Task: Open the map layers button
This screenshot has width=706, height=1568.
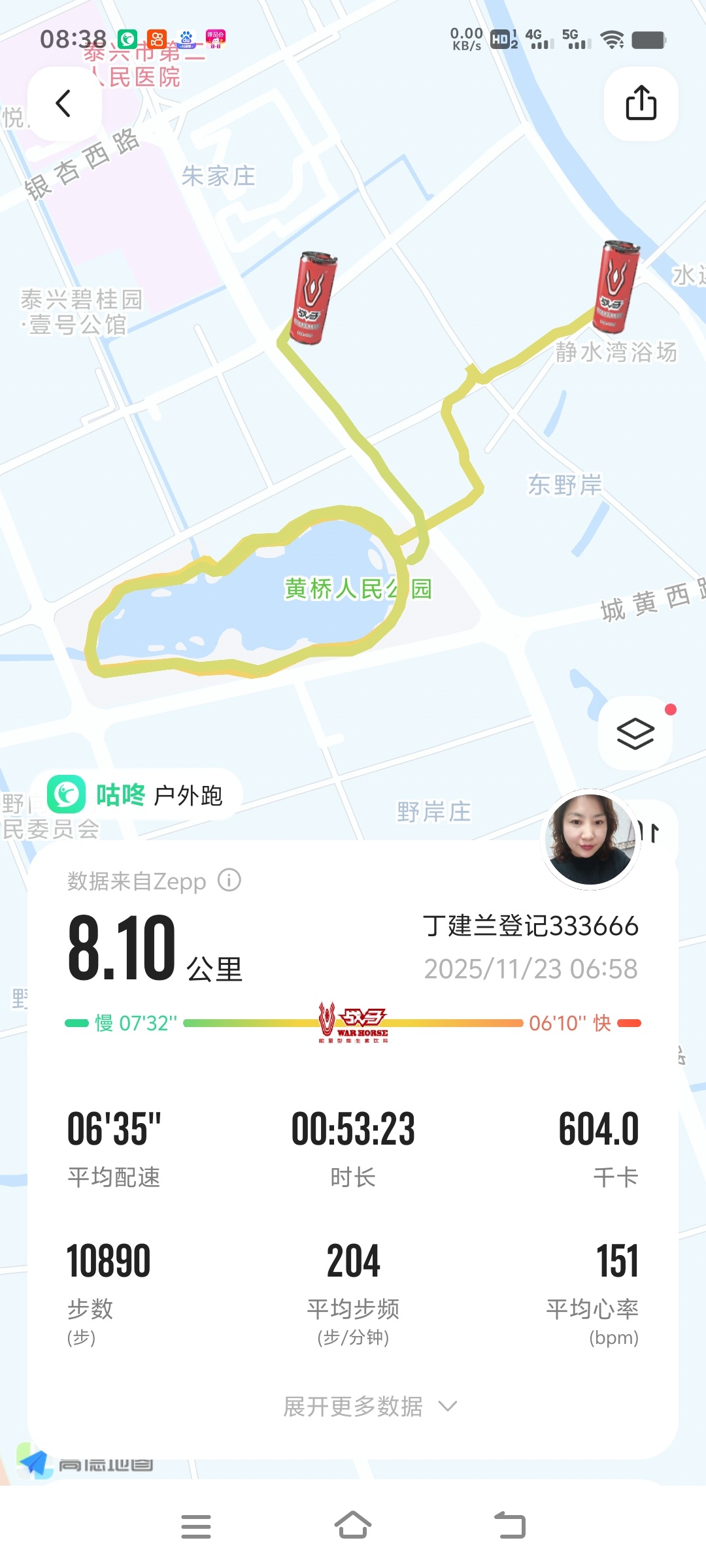Action: coord(635,733)
